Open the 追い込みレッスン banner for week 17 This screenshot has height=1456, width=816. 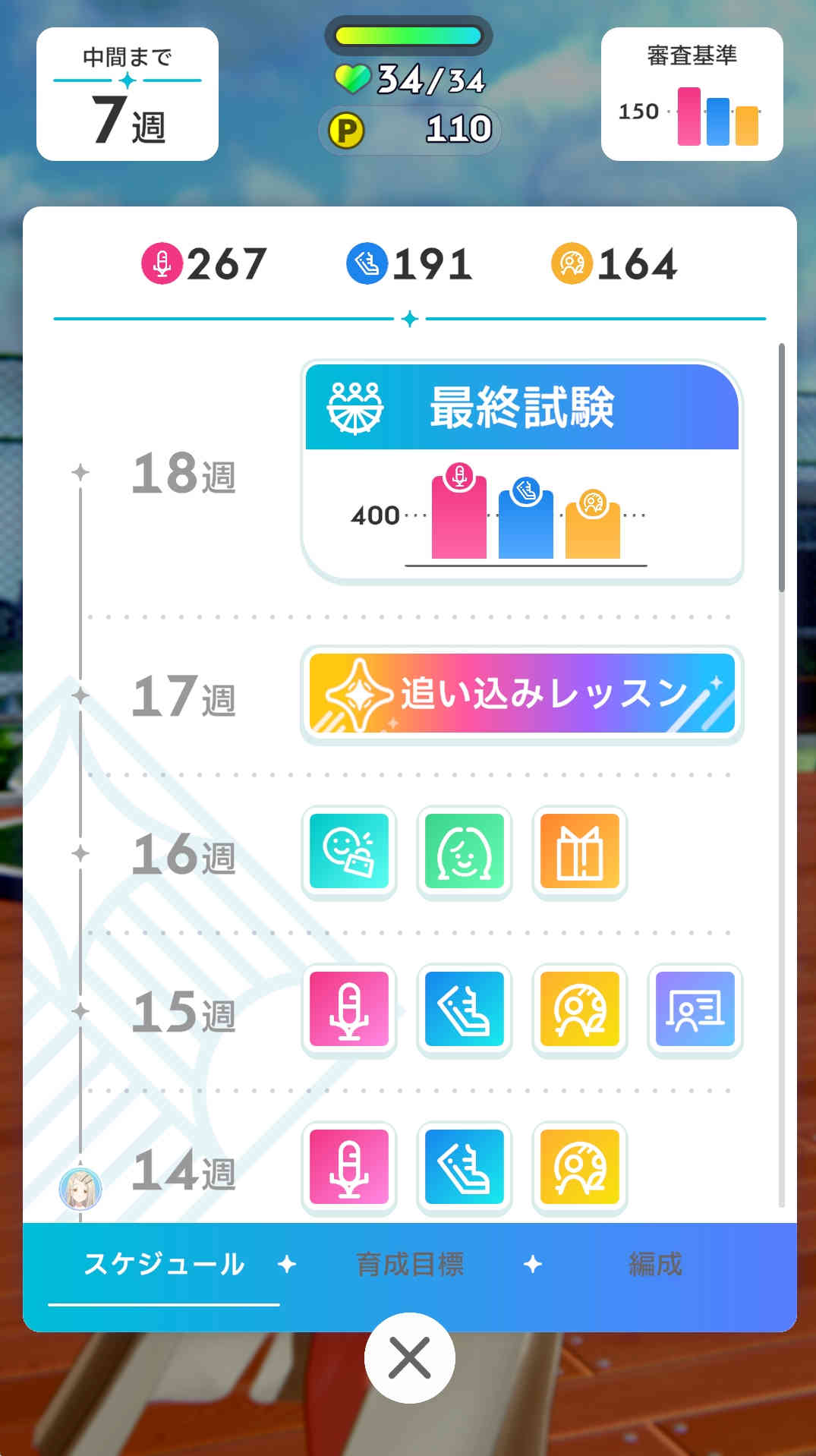[522, 694]
